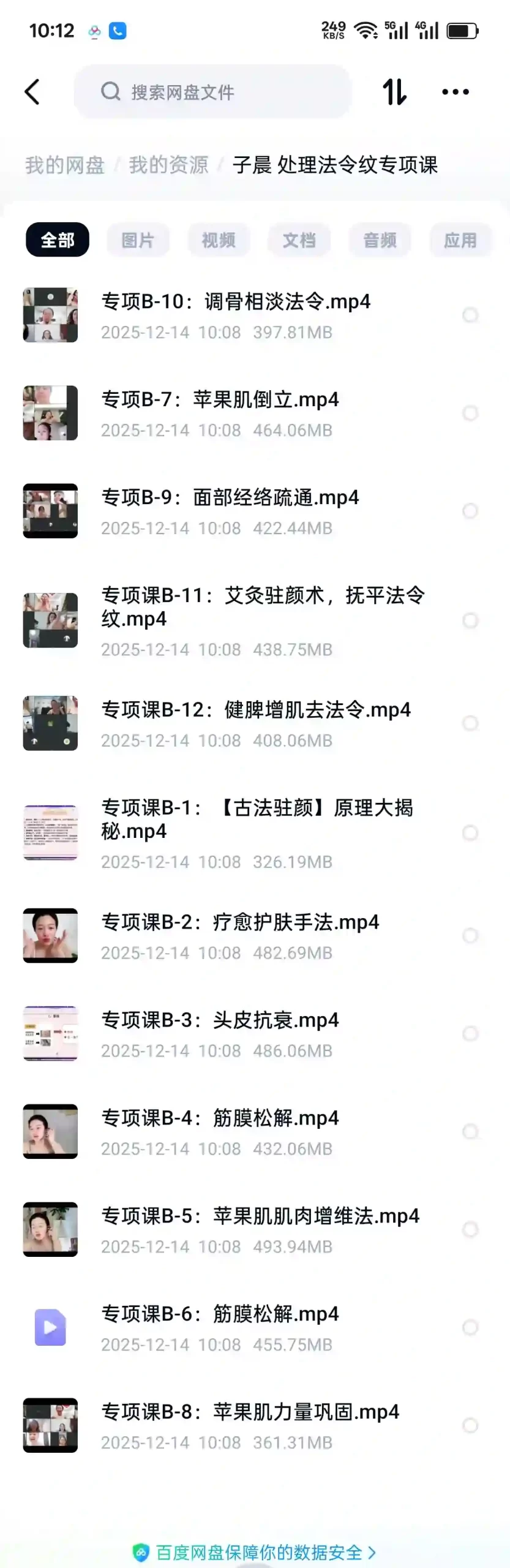Image resolution: width=510 pixels, height=1568 pixels.
Task: Select the checkbox for 专项课B-5：苹果肌肌肉增维法.mp4
Action: pos(470,1229)
